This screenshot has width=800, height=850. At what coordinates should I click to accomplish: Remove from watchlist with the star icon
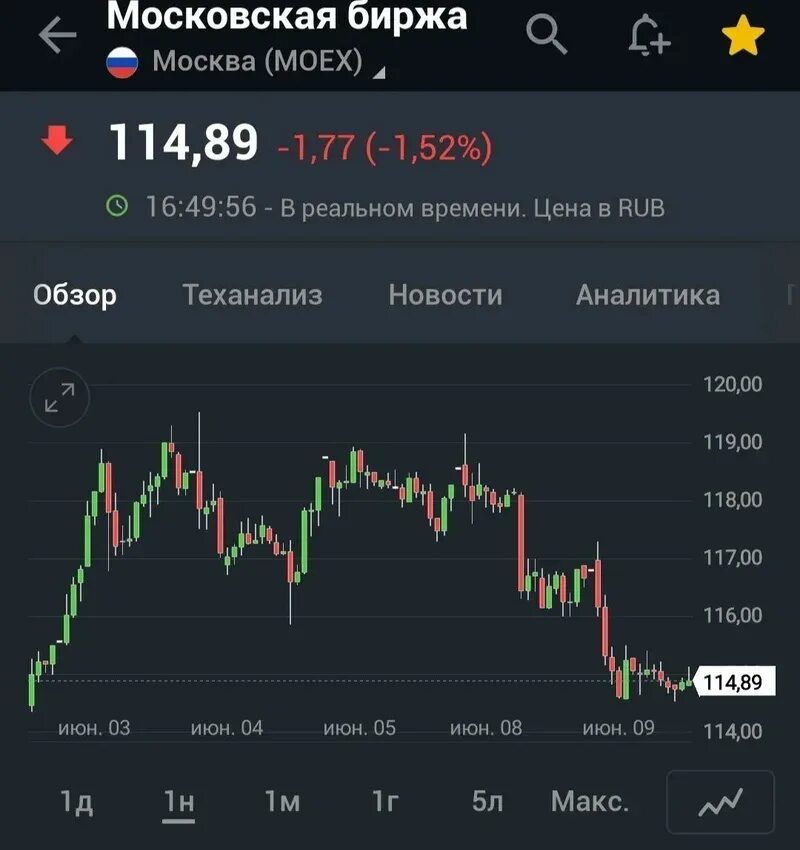click(x=743, y=35)
